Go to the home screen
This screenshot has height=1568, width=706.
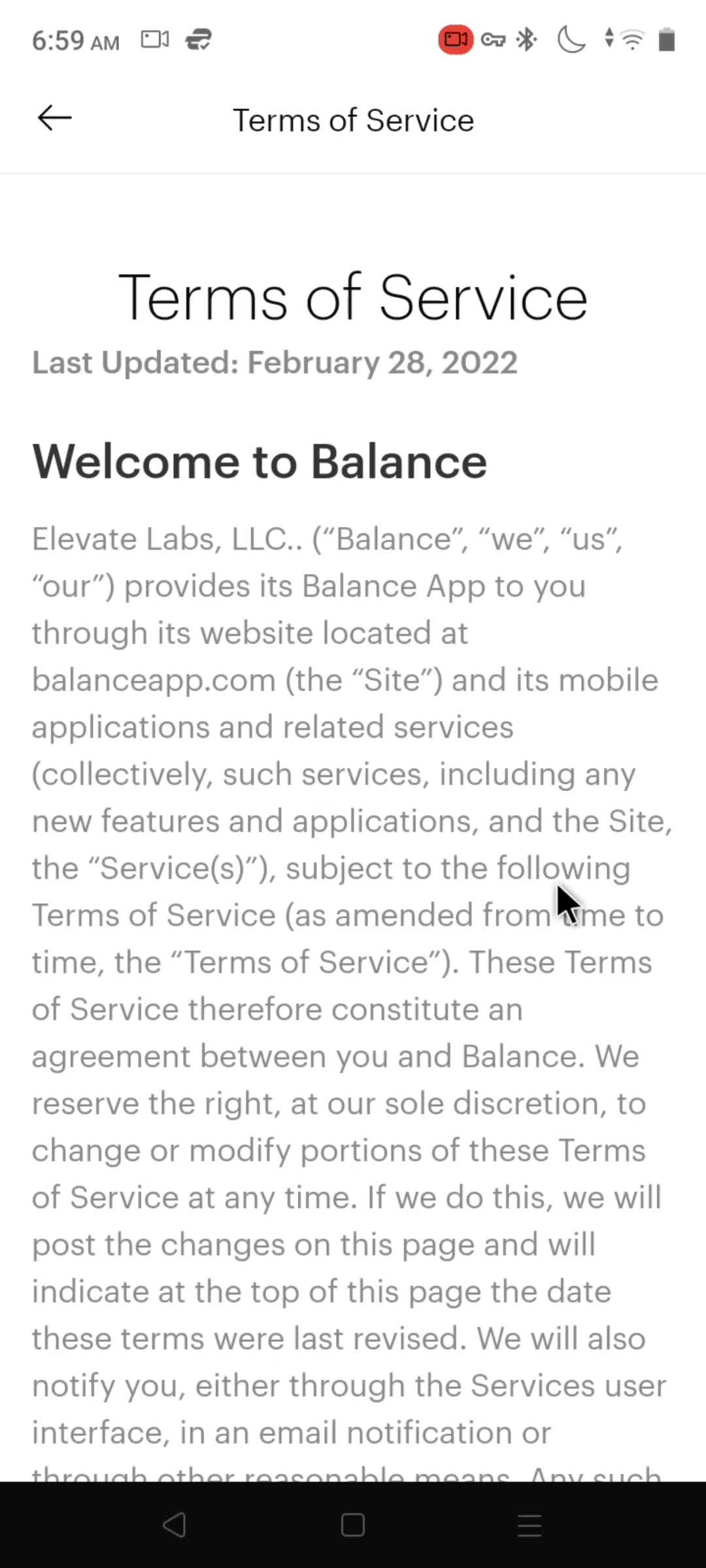click(x=352, y=1525)
